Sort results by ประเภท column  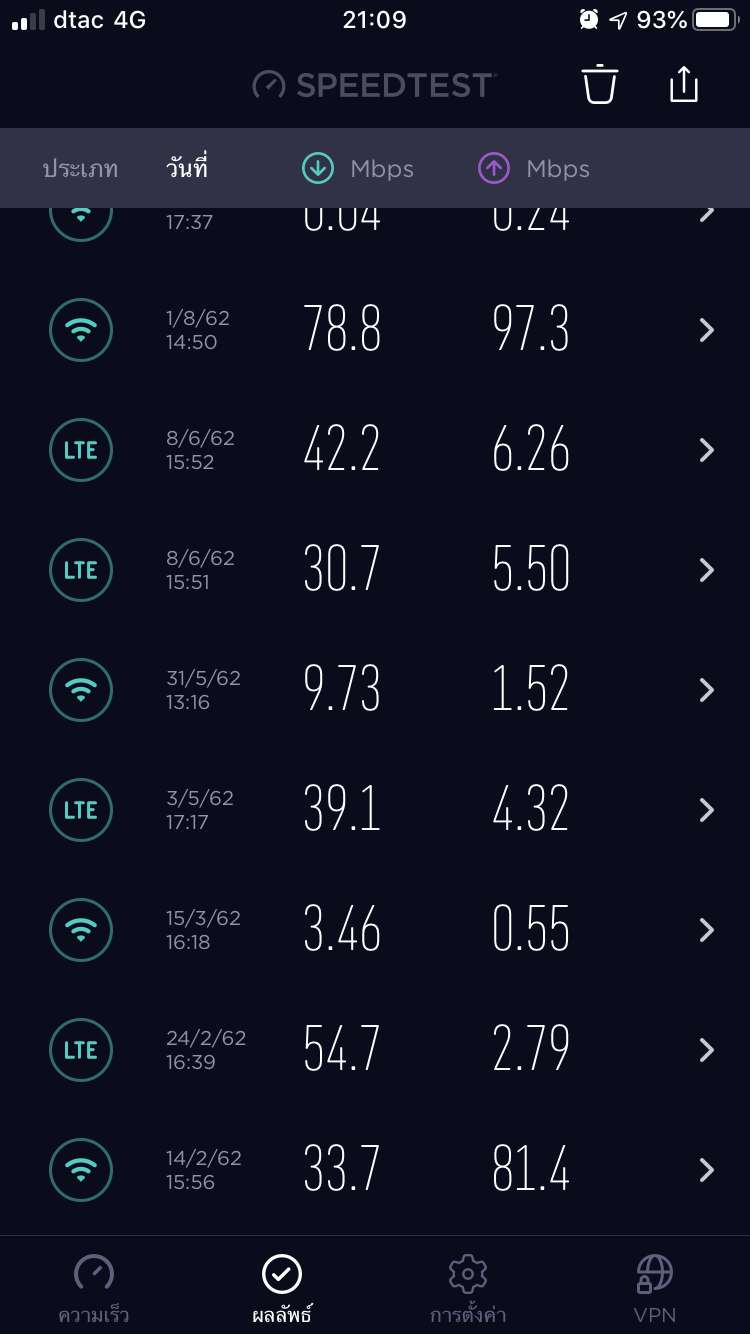[80, 169]
